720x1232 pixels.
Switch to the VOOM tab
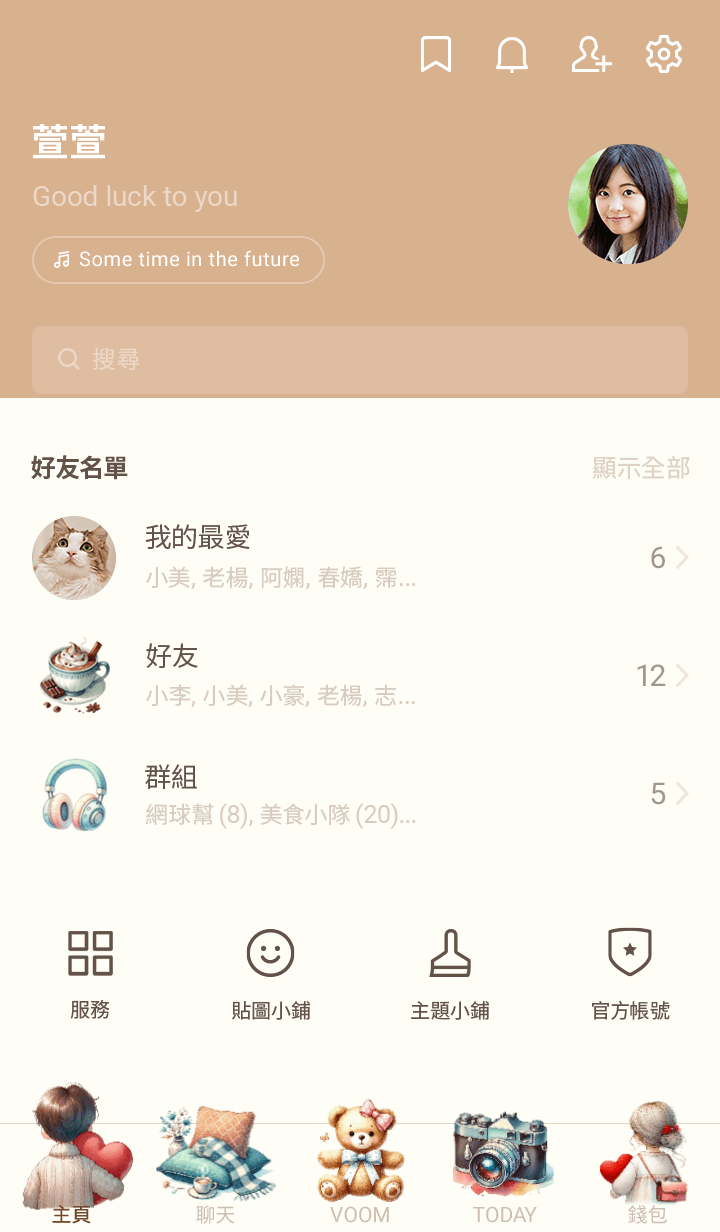[360, 1170]
